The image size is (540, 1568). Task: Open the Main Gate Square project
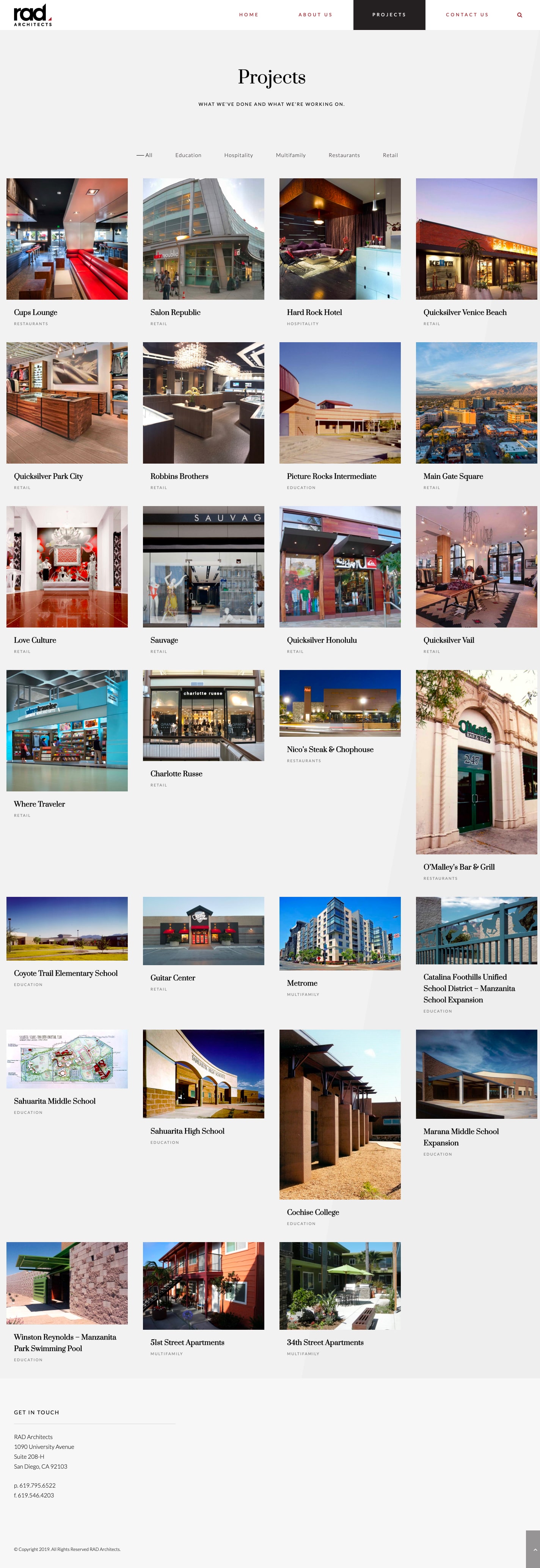click(476, 403)
